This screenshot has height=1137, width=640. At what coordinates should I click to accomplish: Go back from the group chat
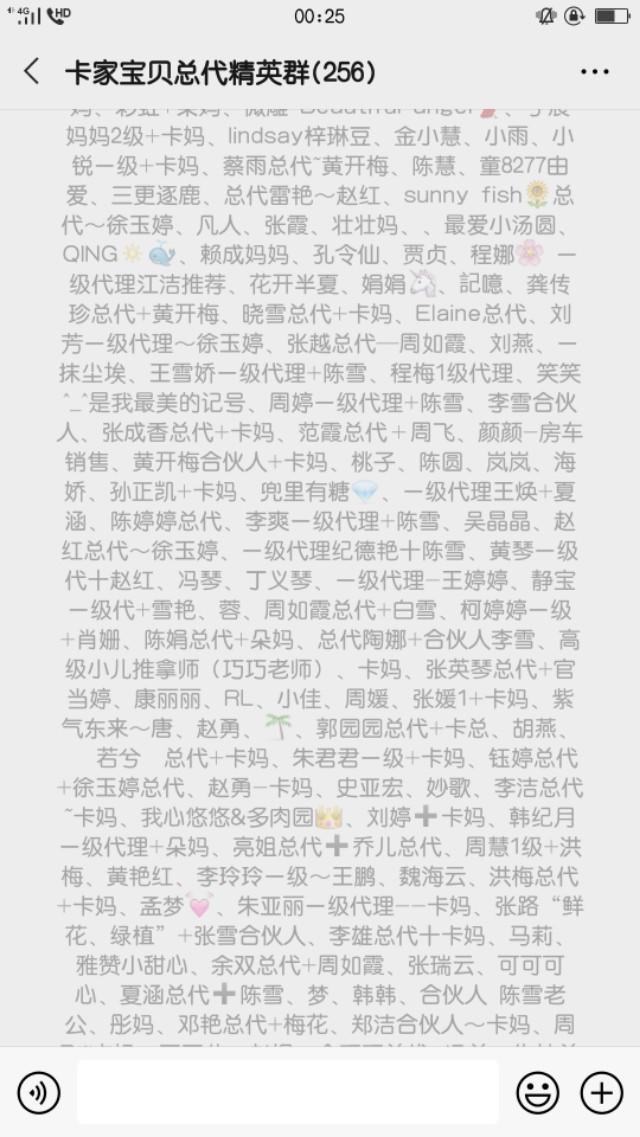(31, 72)
